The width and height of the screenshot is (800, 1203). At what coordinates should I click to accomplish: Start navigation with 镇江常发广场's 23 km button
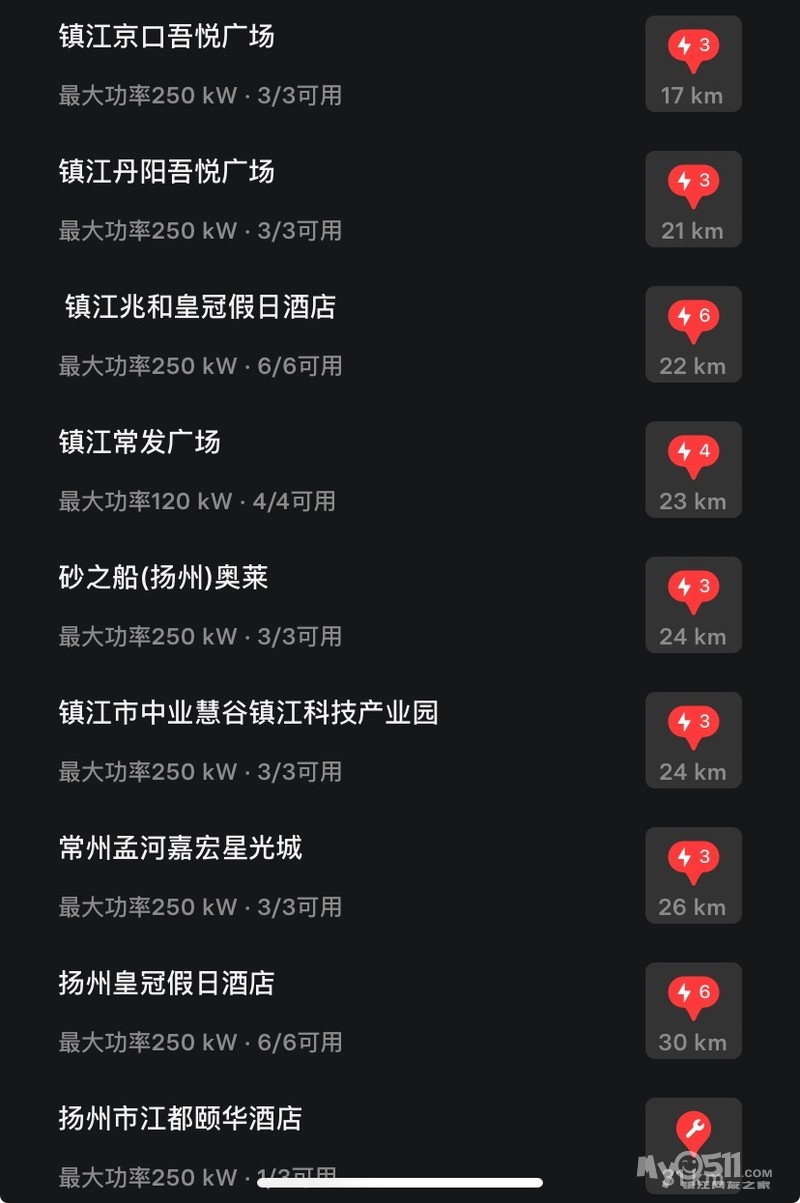point(693,470)
